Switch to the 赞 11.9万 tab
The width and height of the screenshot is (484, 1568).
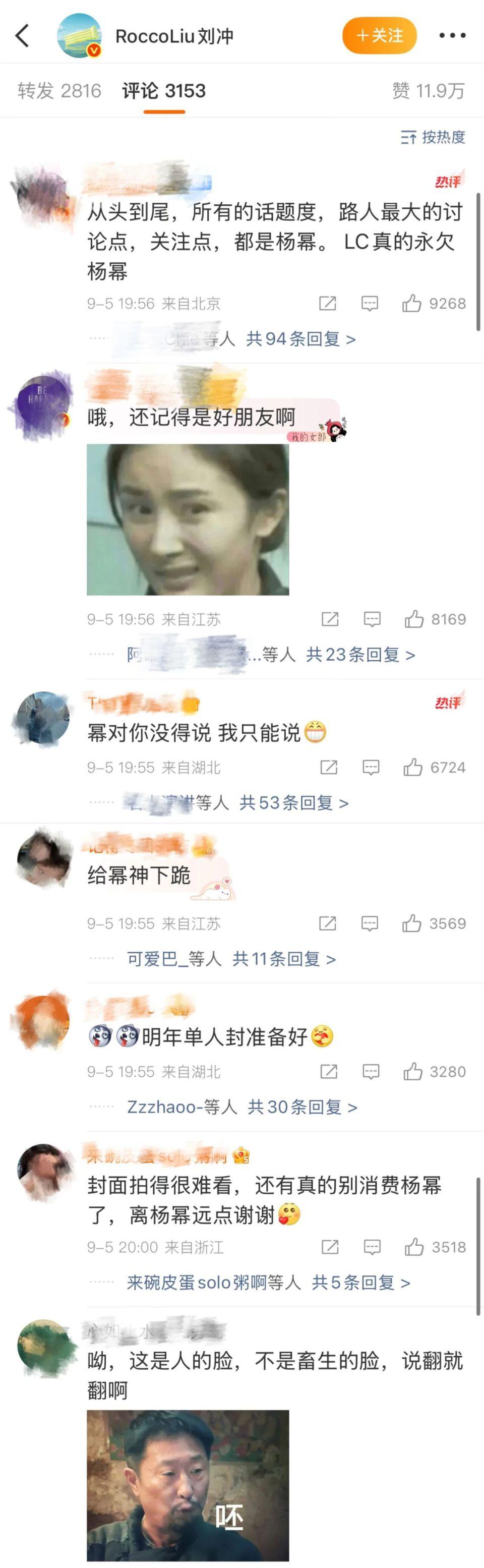point(428,91)
